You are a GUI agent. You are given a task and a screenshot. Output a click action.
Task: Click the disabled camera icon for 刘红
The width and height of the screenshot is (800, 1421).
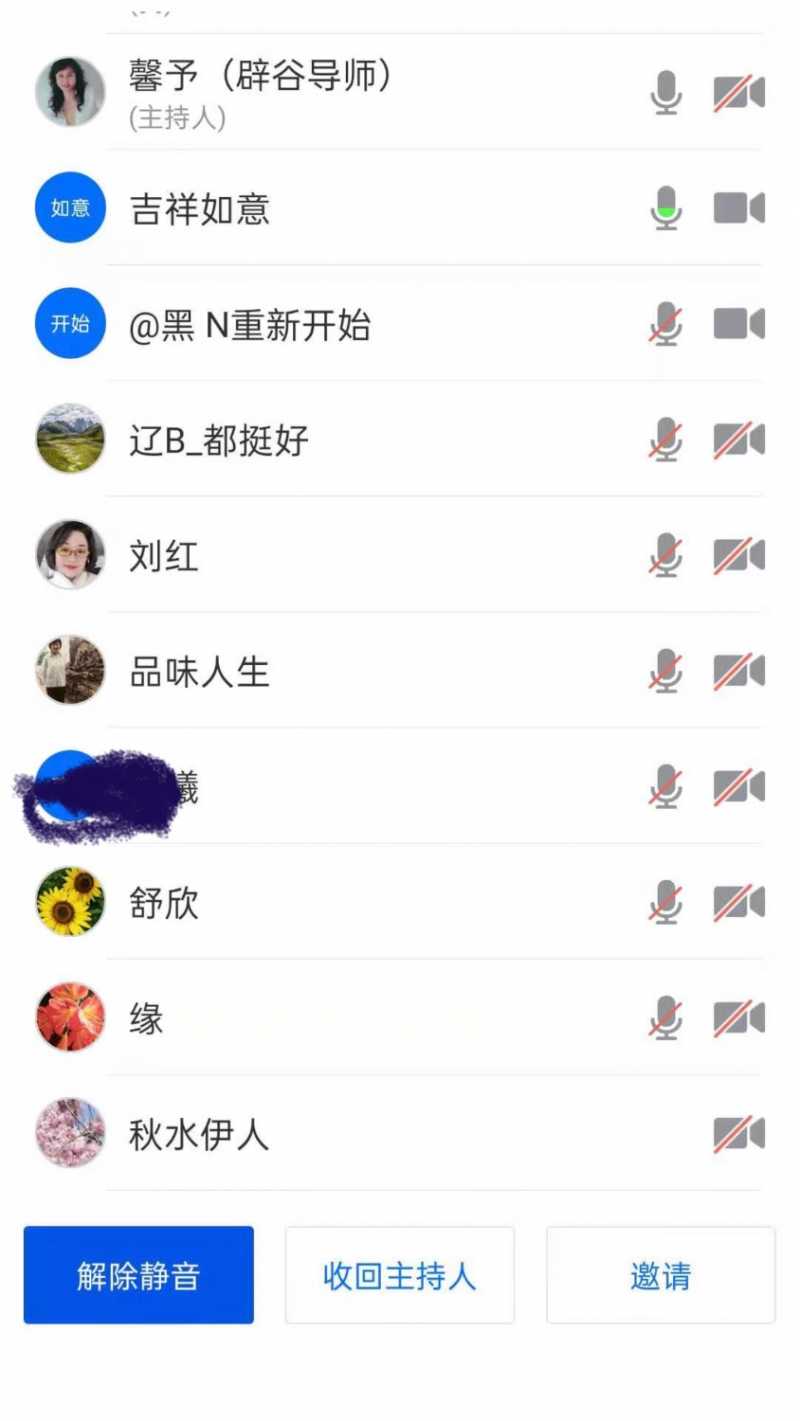pos(739,555)
